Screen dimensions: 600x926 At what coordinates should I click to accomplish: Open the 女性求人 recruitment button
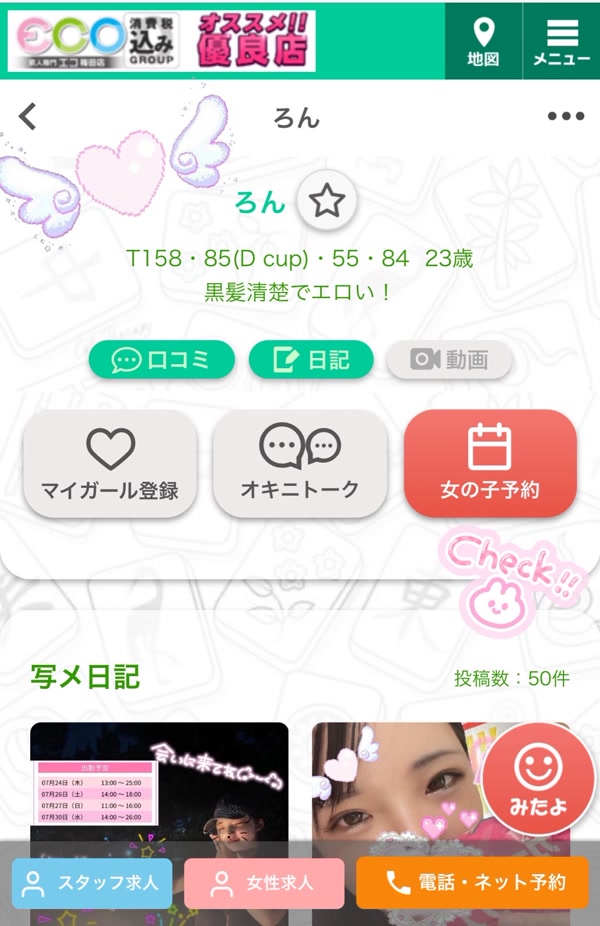tap(264, 883)
